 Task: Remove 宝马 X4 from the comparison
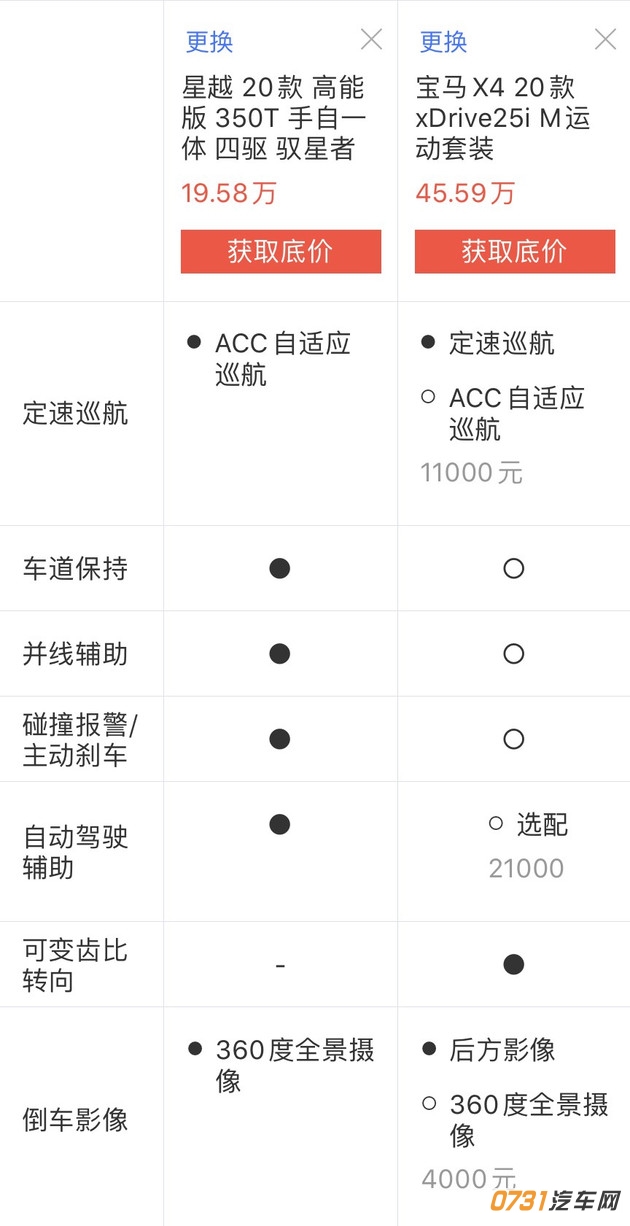(605, 39)
